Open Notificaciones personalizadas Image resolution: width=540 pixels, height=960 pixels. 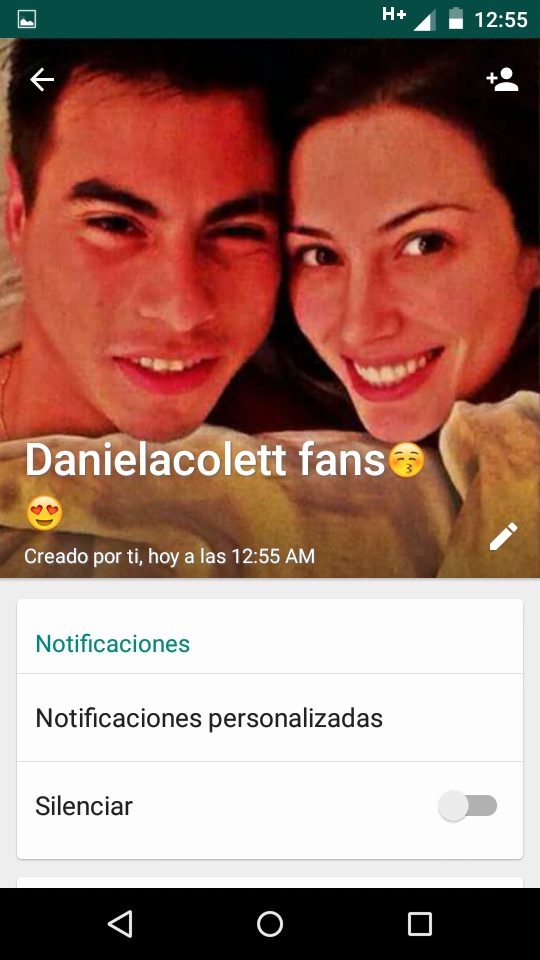point(270,718)
